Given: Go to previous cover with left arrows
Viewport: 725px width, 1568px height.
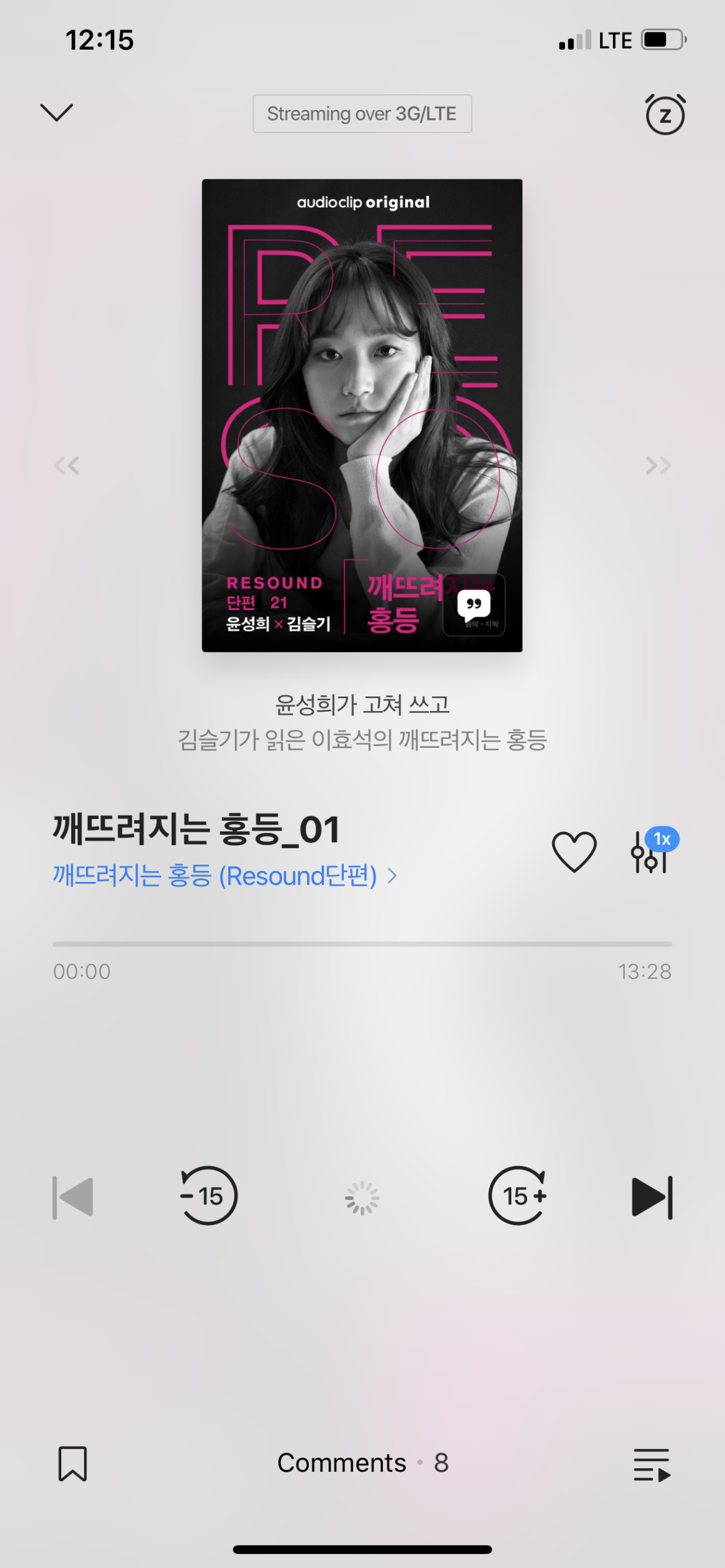Looking at the screenshot, I should 66,466.
